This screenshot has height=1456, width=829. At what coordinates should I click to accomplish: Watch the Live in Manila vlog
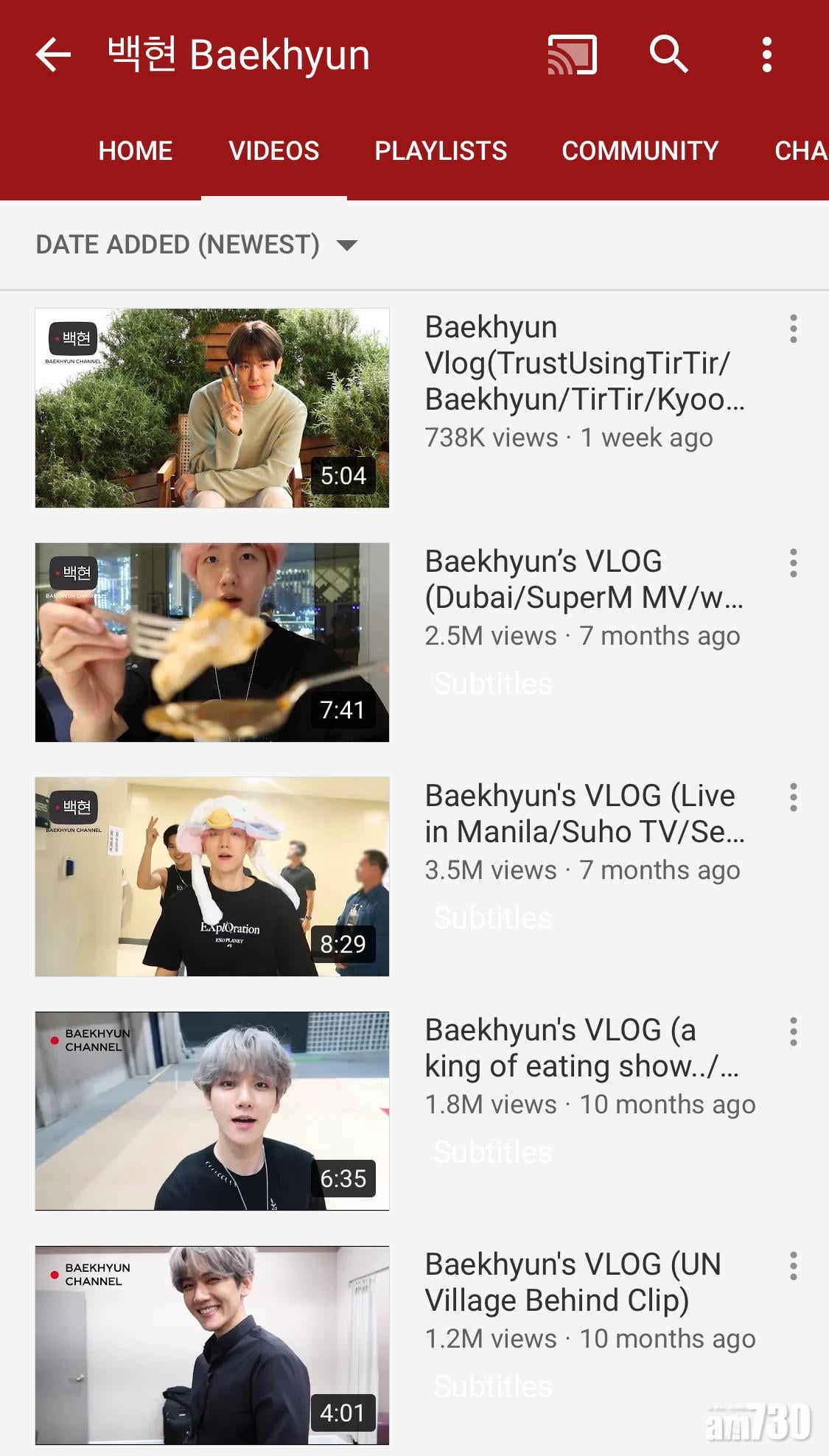(x=212, y=877)
